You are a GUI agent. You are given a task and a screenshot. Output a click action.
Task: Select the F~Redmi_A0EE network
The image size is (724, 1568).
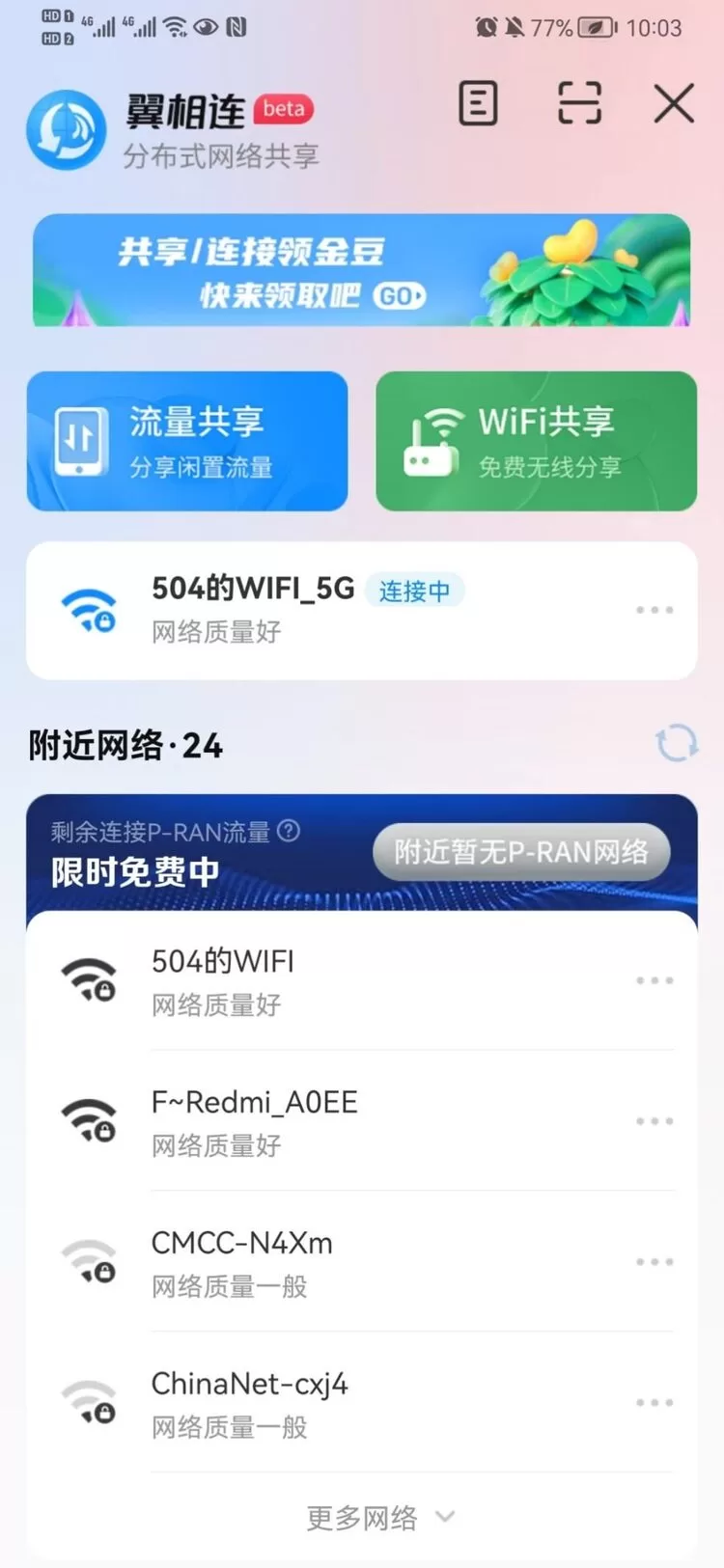pyautogui.click(x=290, y=1121)
